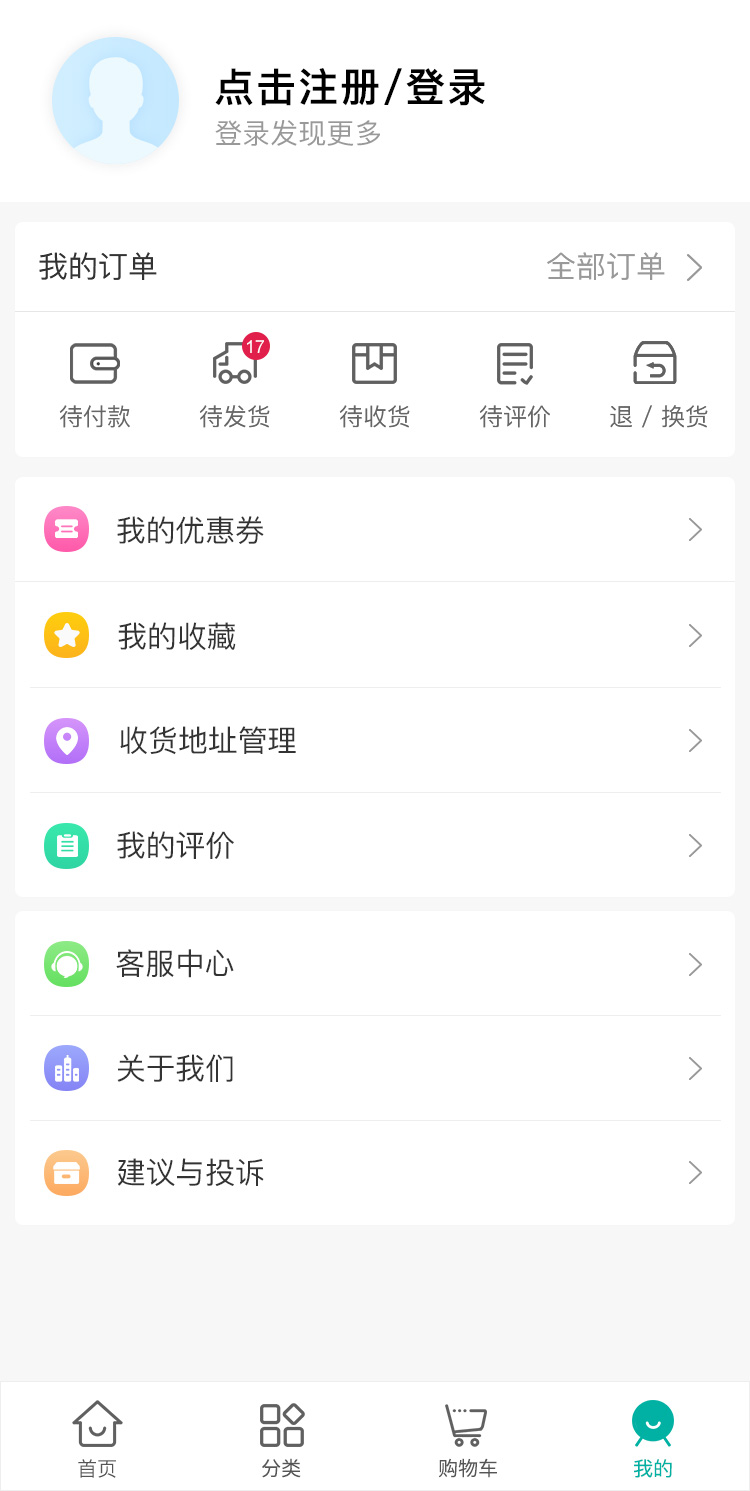Image resolution: width=750 pixels, height=1491 pixels.
Task: Open 我的评价 reviews row
Action: [375, 846]
